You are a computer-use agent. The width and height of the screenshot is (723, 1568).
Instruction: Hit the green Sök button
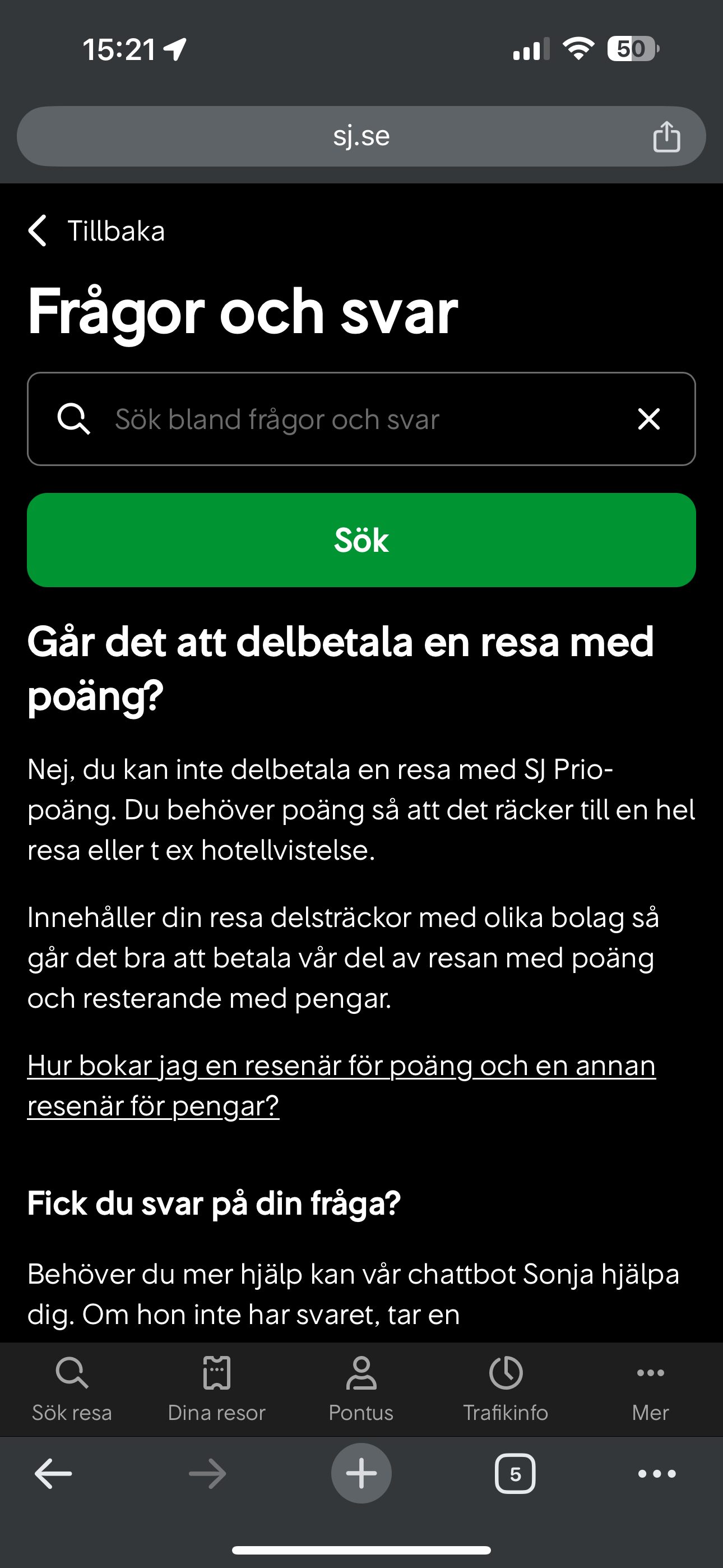click(361, 540)
